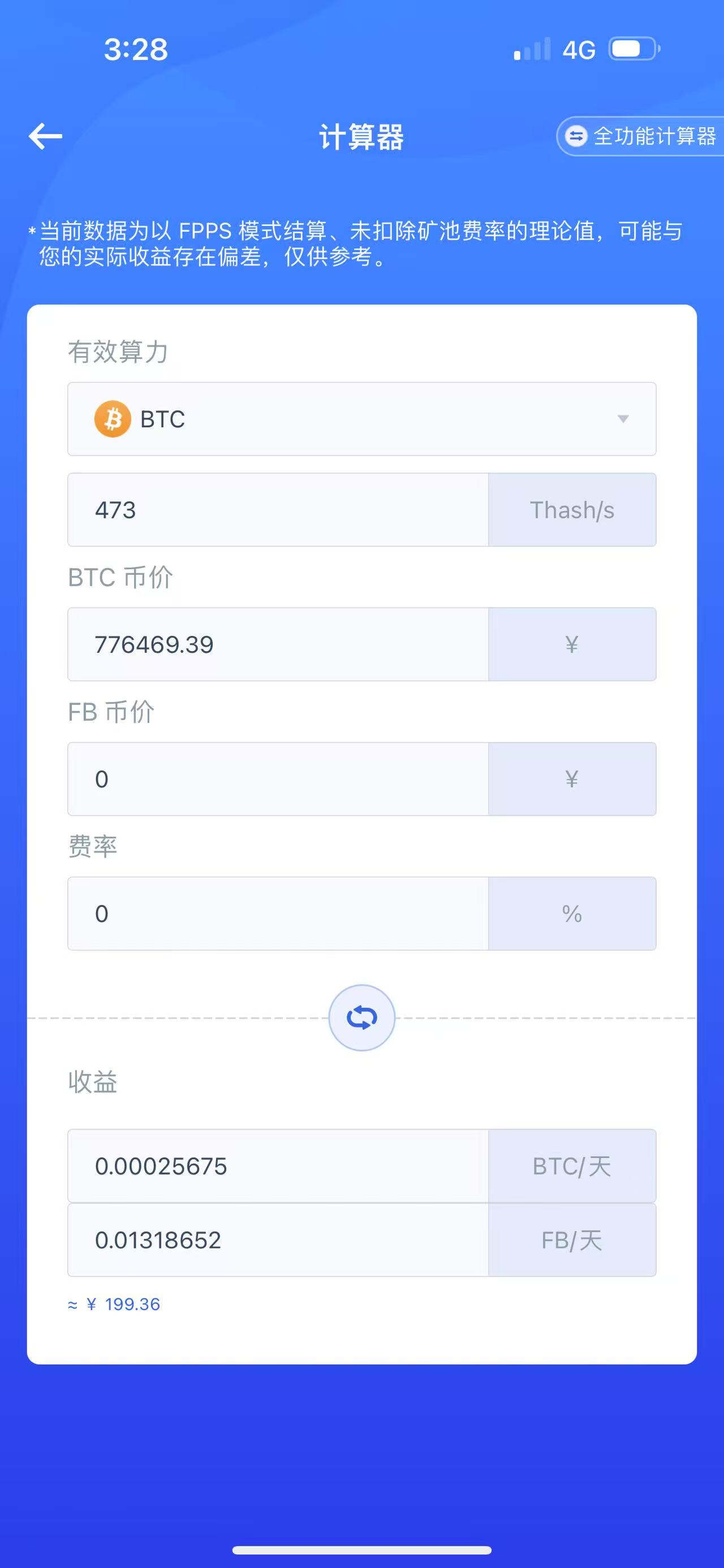Edit the 费率 fee rate field
The height and width of the screenshot is (1568, 724).
point(278,913)
